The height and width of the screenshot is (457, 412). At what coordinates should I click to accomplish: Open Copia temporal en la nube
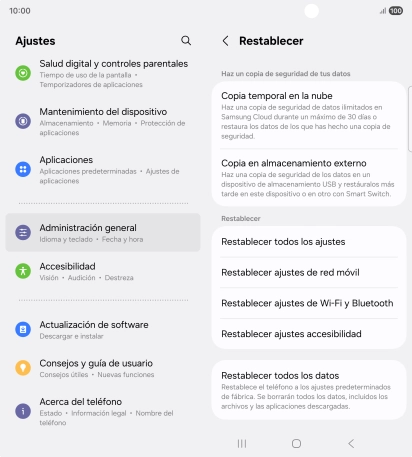309,115
